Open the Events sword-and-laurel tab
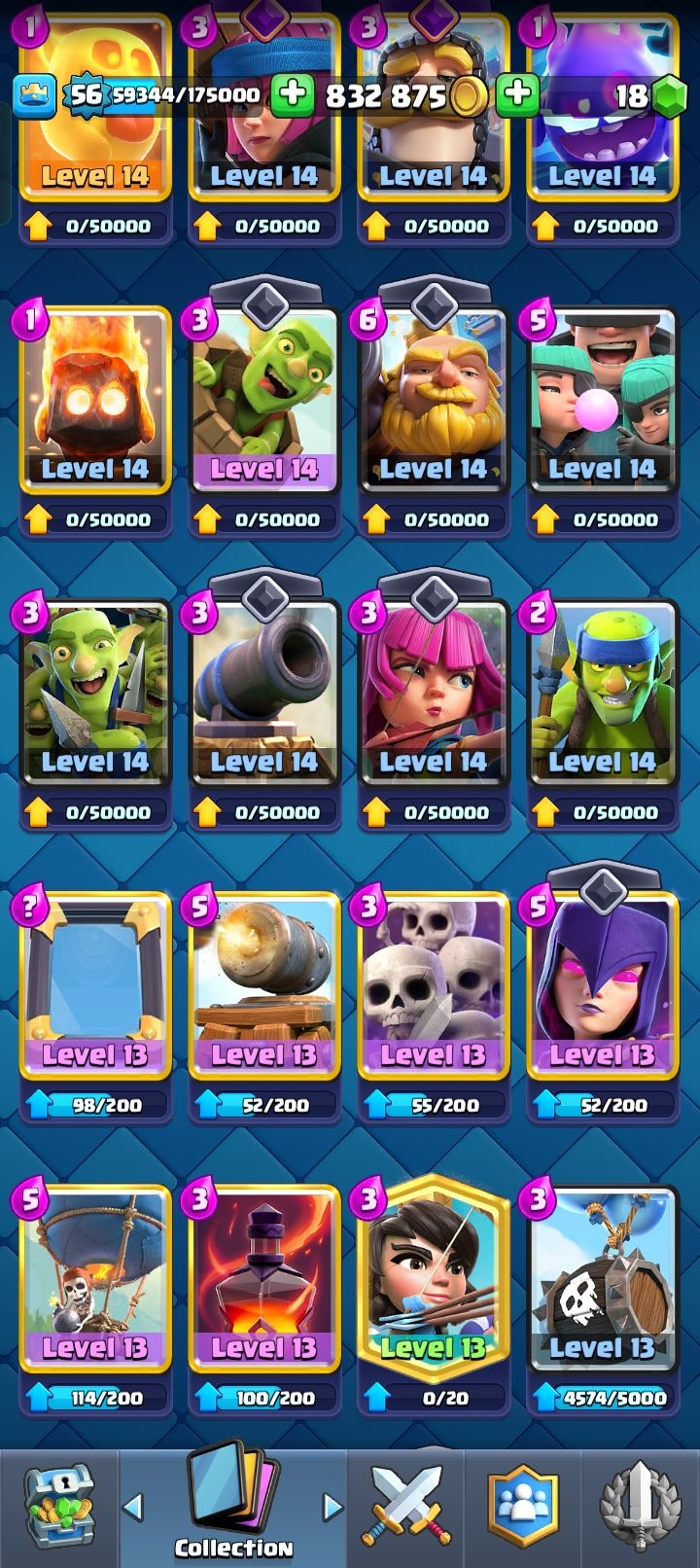 pyautogui.click(x=640, y=1508)
